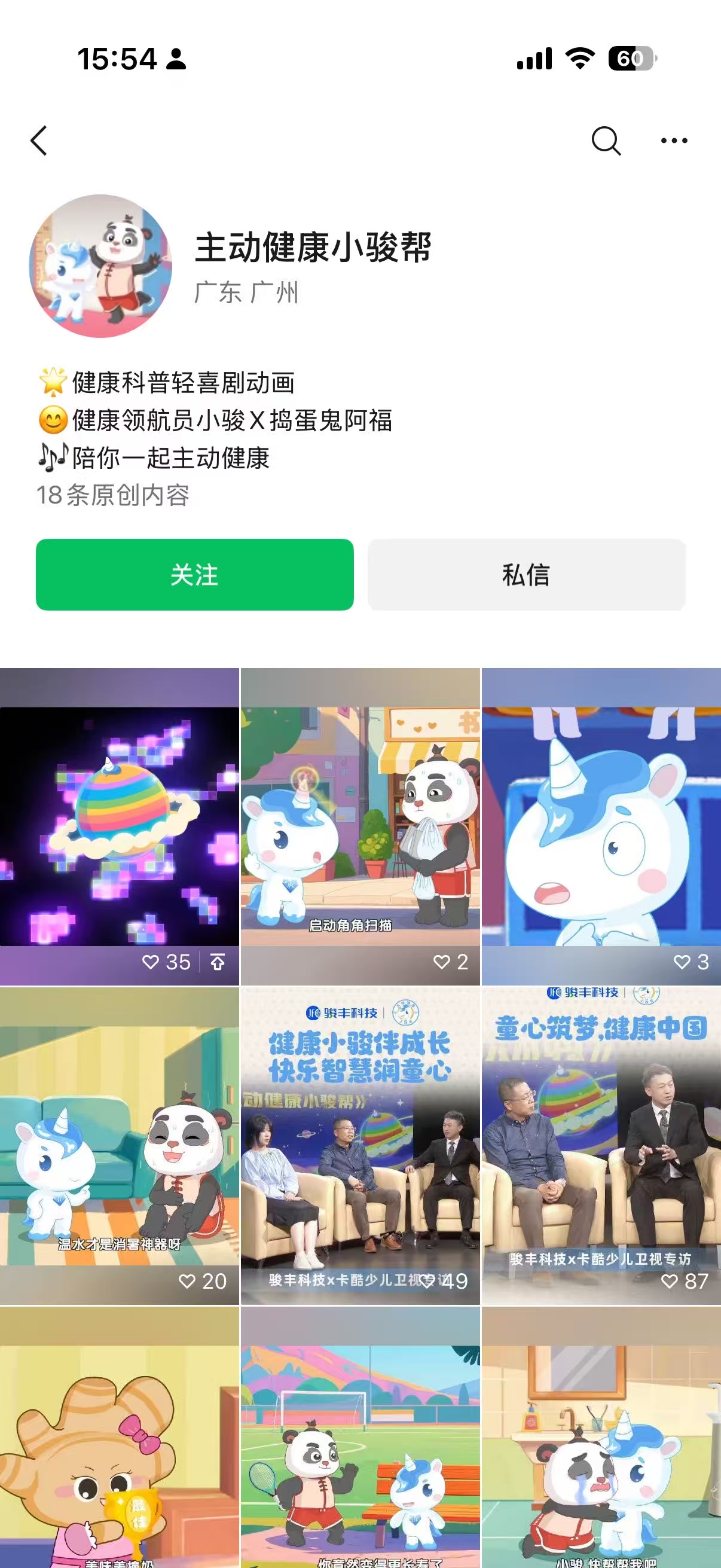Play the 温水才是消暑神器呀 video
721x1568 pixels.
pyautogui.click(x=119, y=1145)
